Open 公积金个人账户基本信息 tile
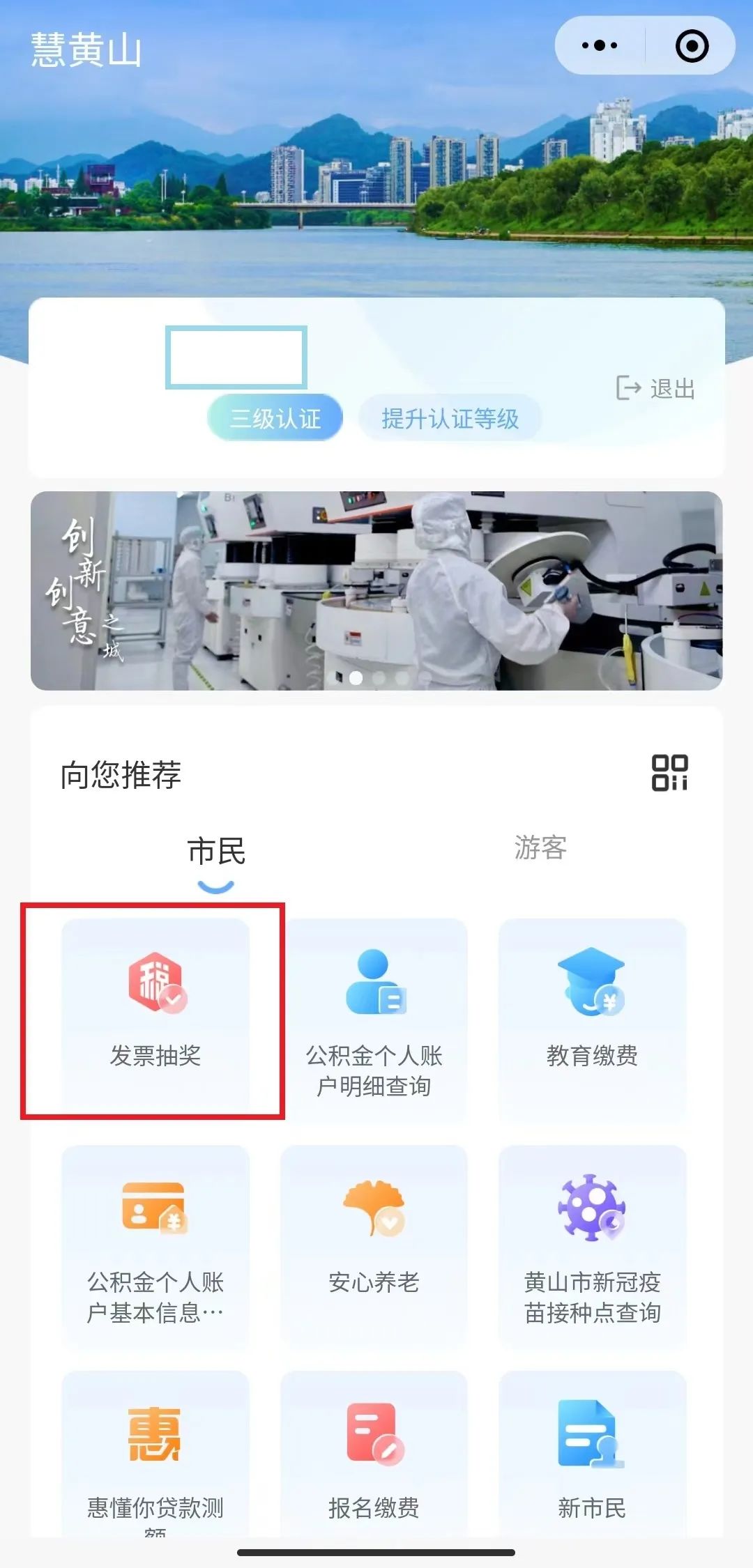The width and height of the screenshot is (753, 1568). [x=155, y=1246]
